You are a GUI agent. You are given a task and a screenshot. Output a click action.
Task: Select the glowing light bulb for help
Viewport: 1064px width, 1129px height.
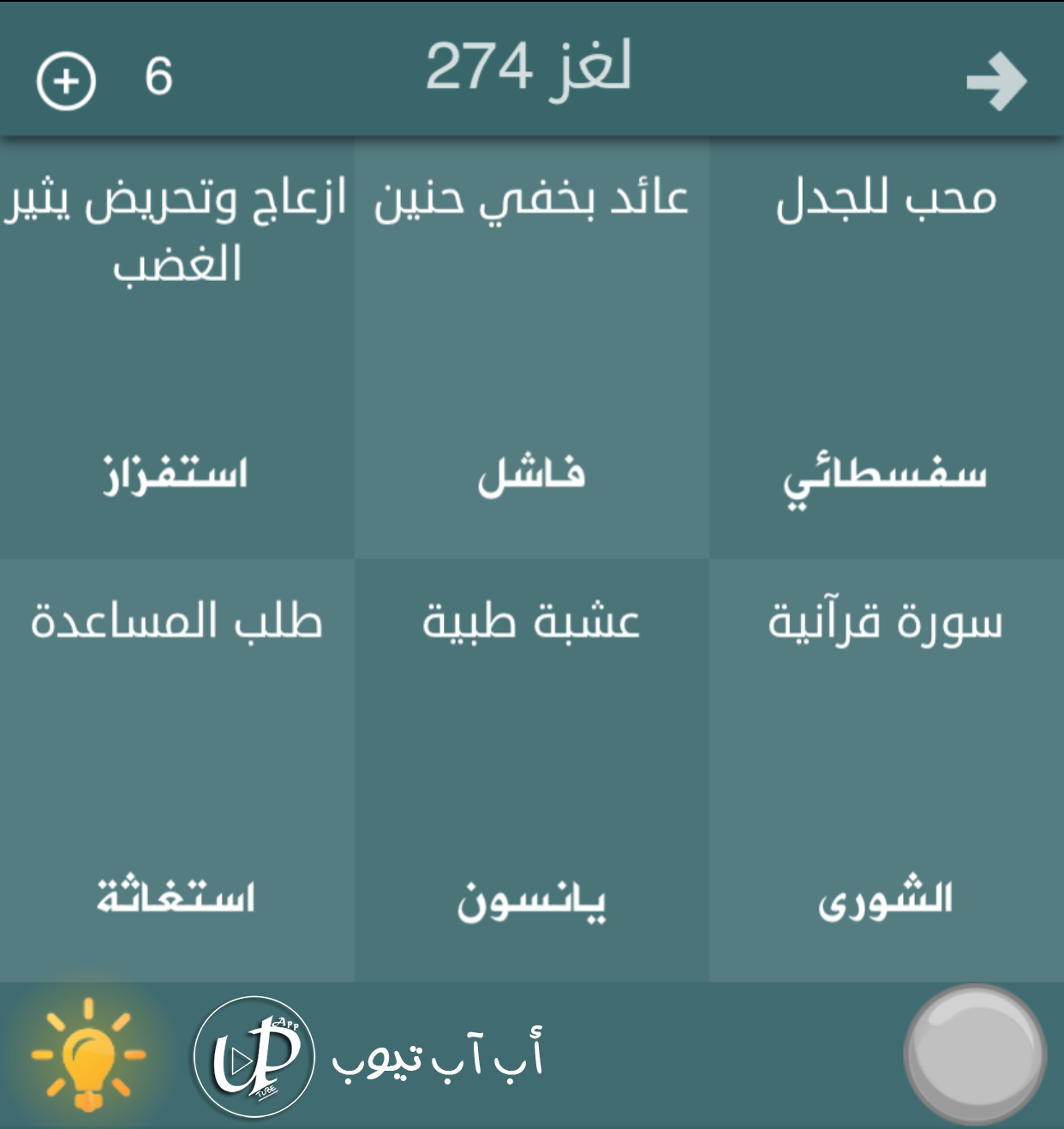[86, 1060]
